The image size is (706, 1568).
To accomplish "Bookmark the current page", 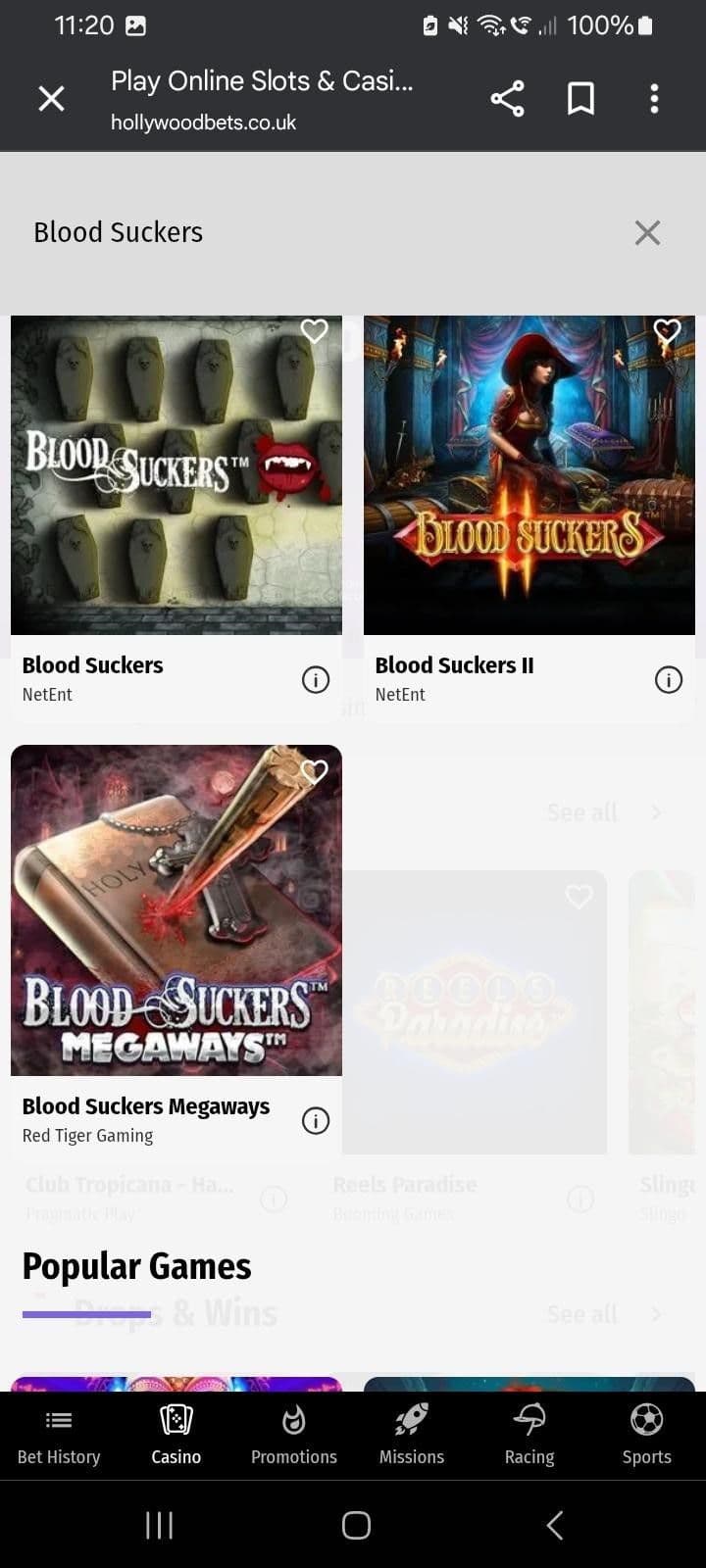I will [x=580, y=98].
